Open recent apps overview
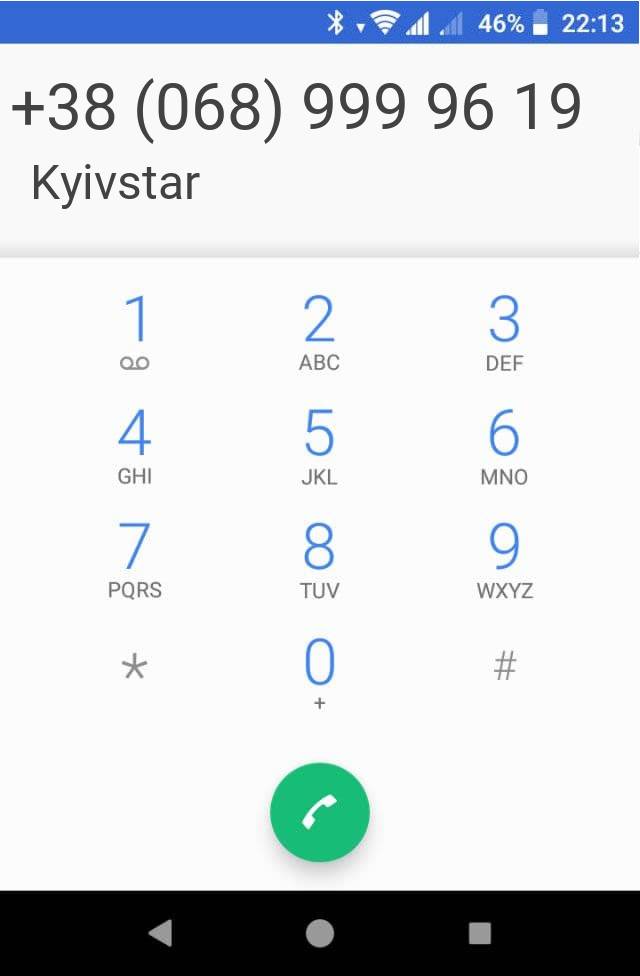 click(480, 933)
